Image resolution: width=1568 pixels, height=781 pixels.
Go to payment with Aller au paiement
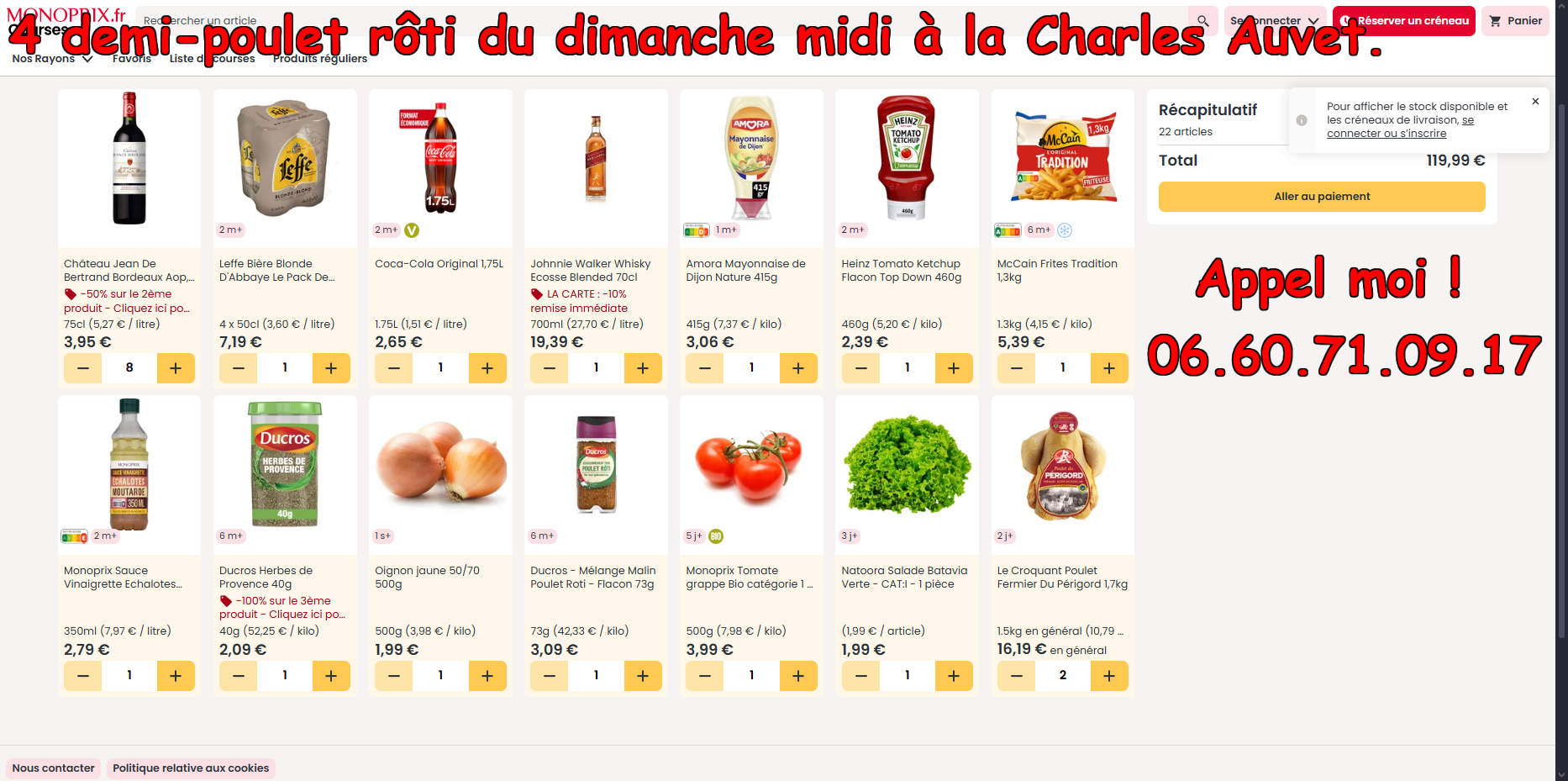point(1321,197)
